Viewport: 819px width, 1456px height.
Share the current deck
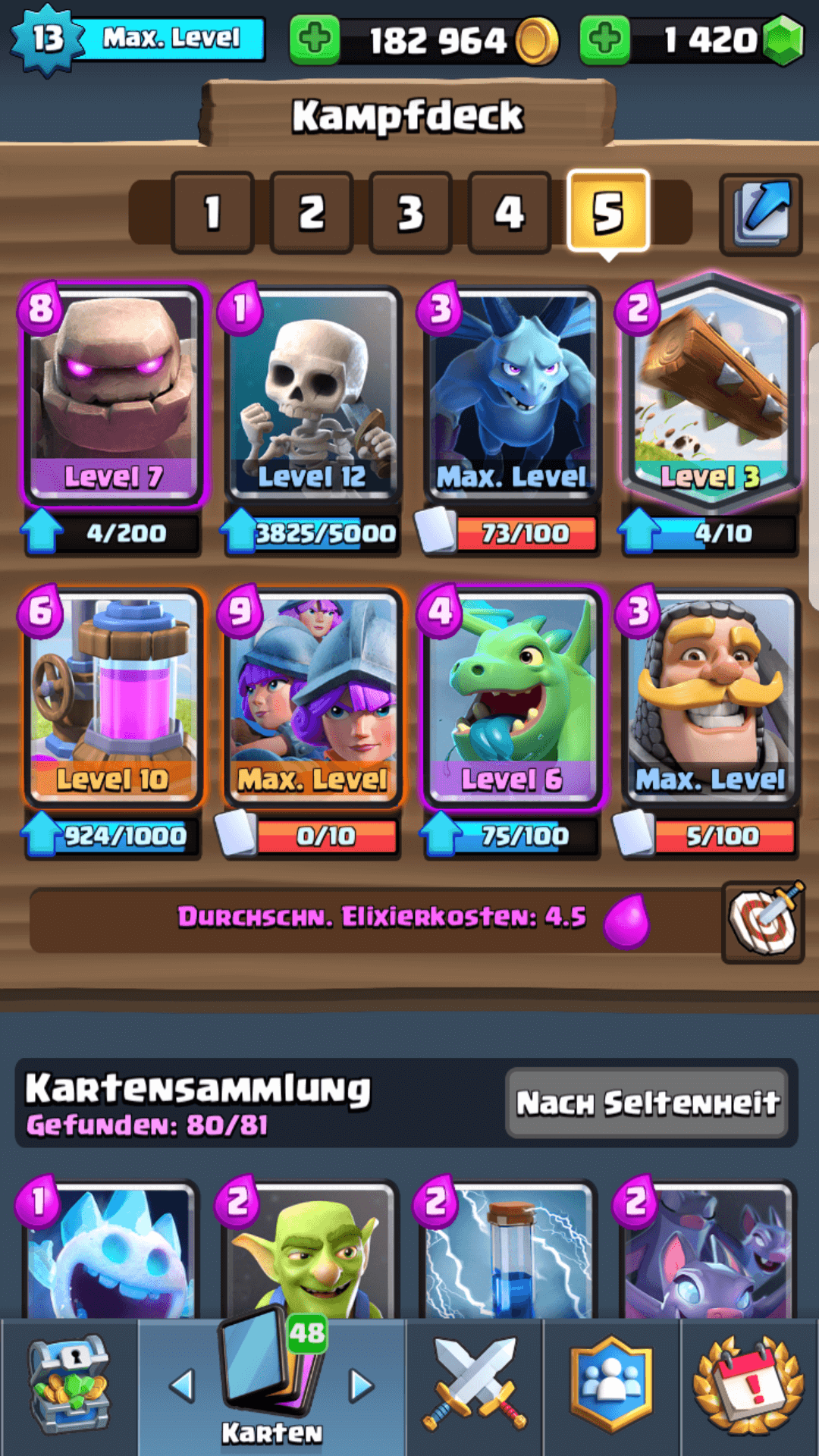(x=761, y=214)
